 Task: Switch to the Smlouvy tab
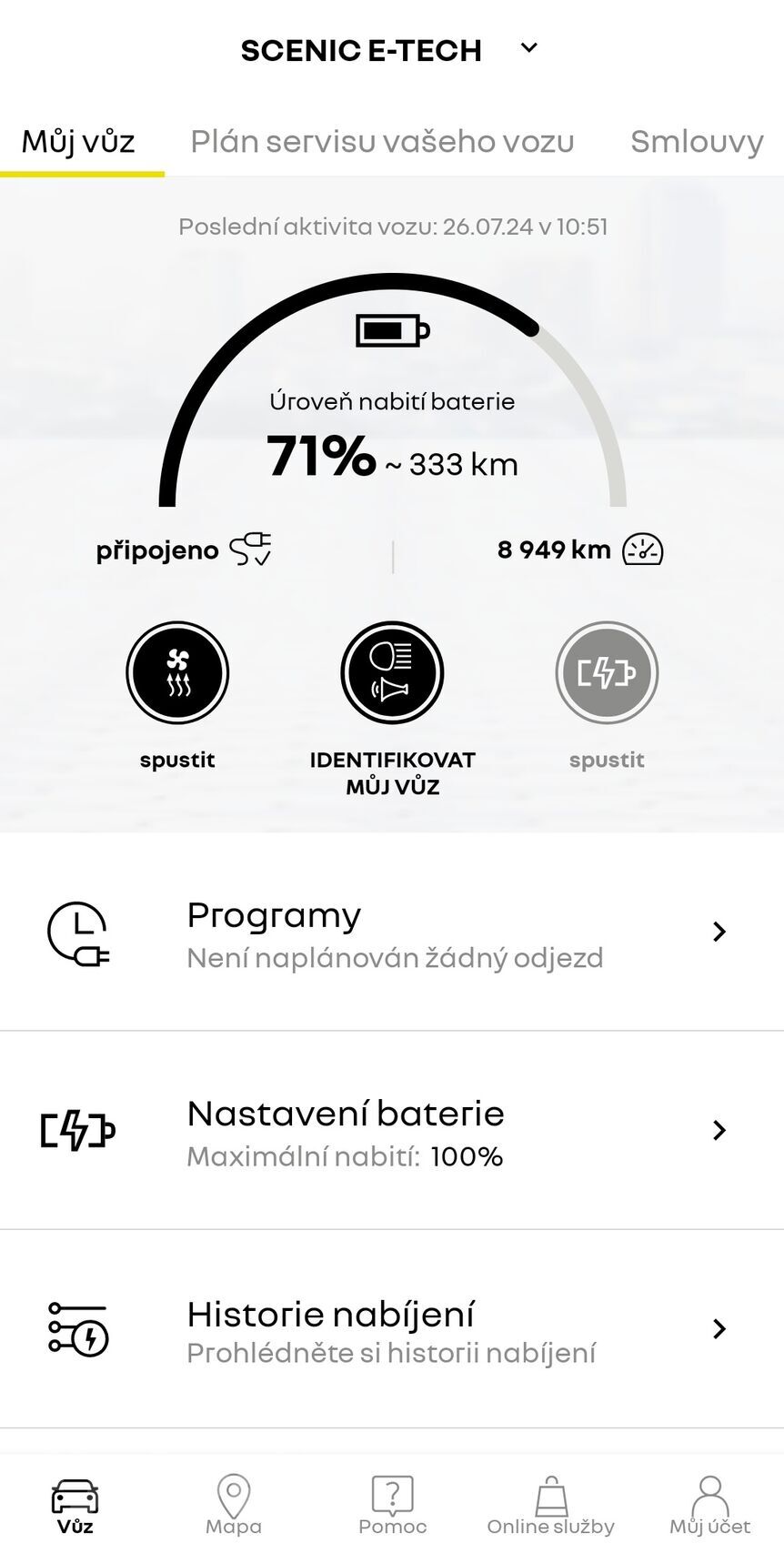[x=696, y=142]
